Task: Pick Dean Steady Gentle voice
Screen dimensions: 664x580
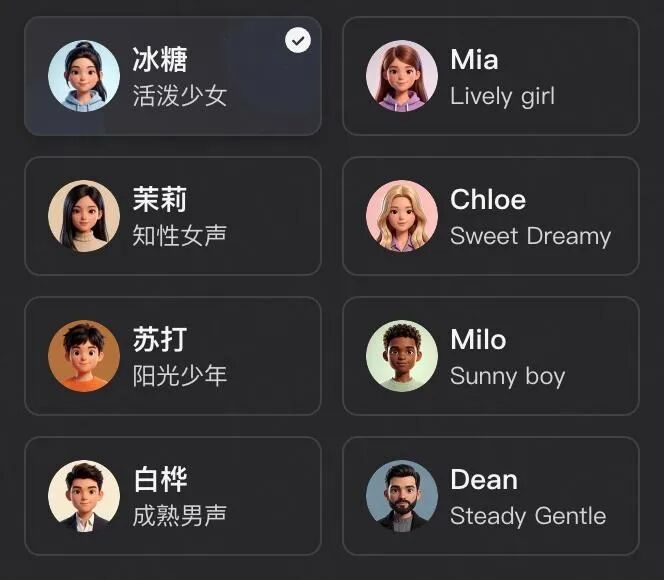Action: click(490, 496)
